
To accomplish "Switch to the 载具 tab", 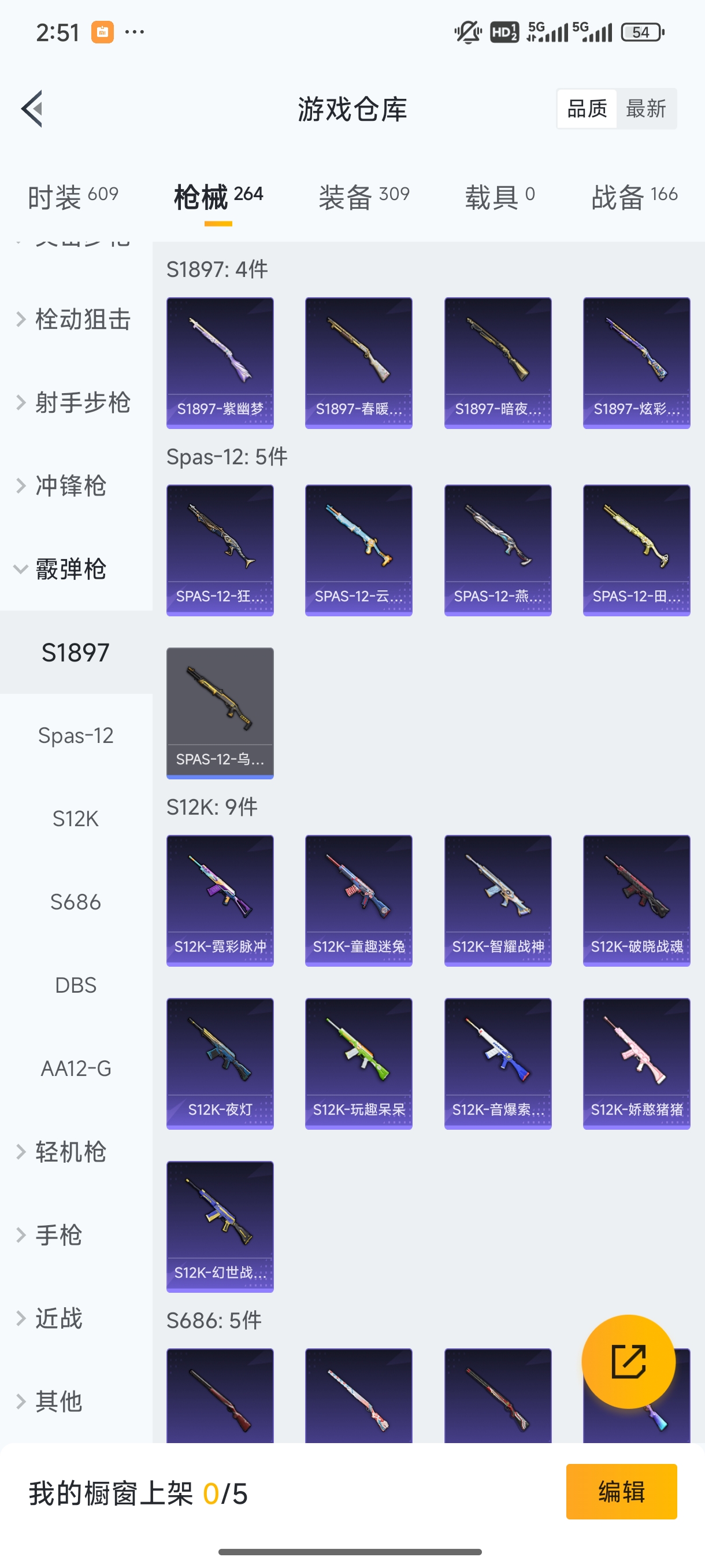I will [x=499, y=197].
